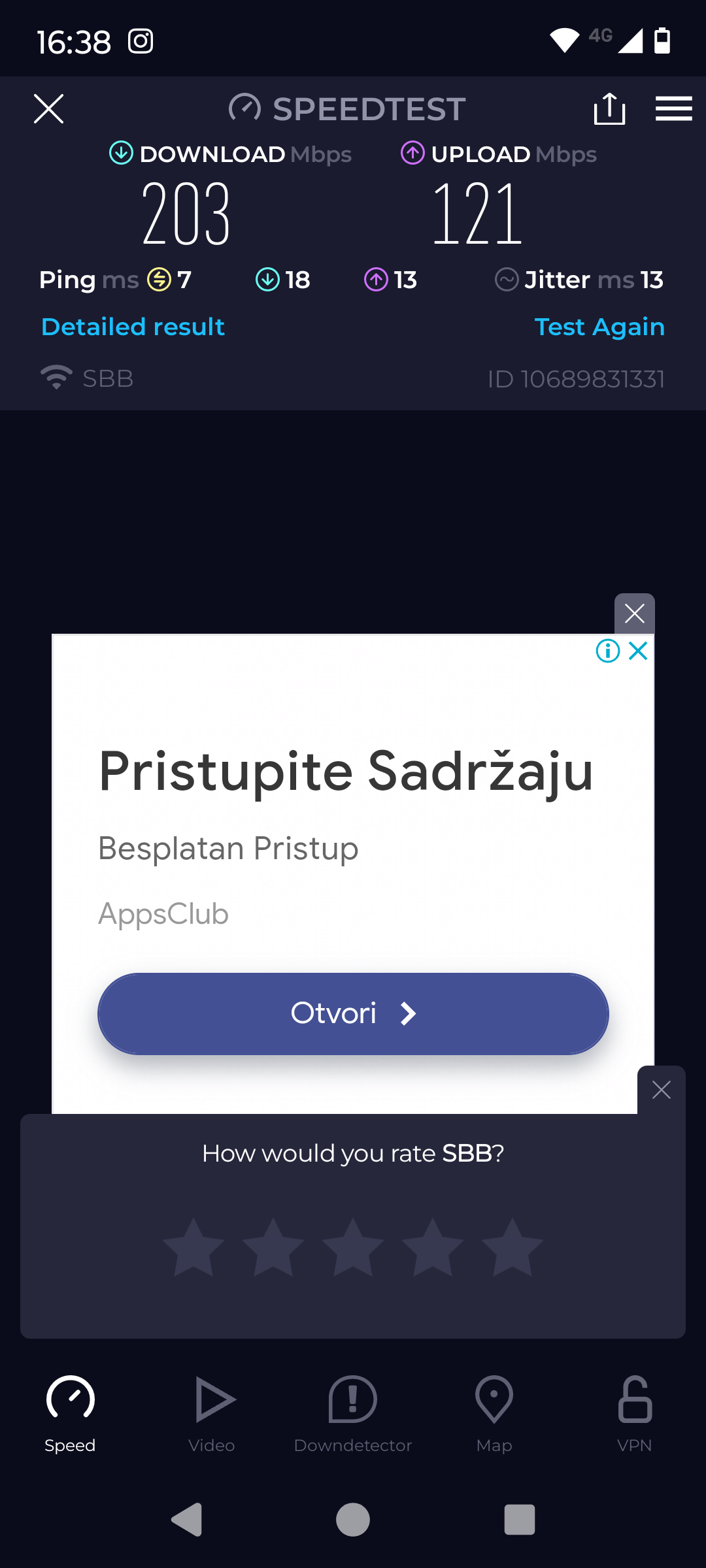Share the speed test result
Viewport: 706px width, 1568px height.
609,108
